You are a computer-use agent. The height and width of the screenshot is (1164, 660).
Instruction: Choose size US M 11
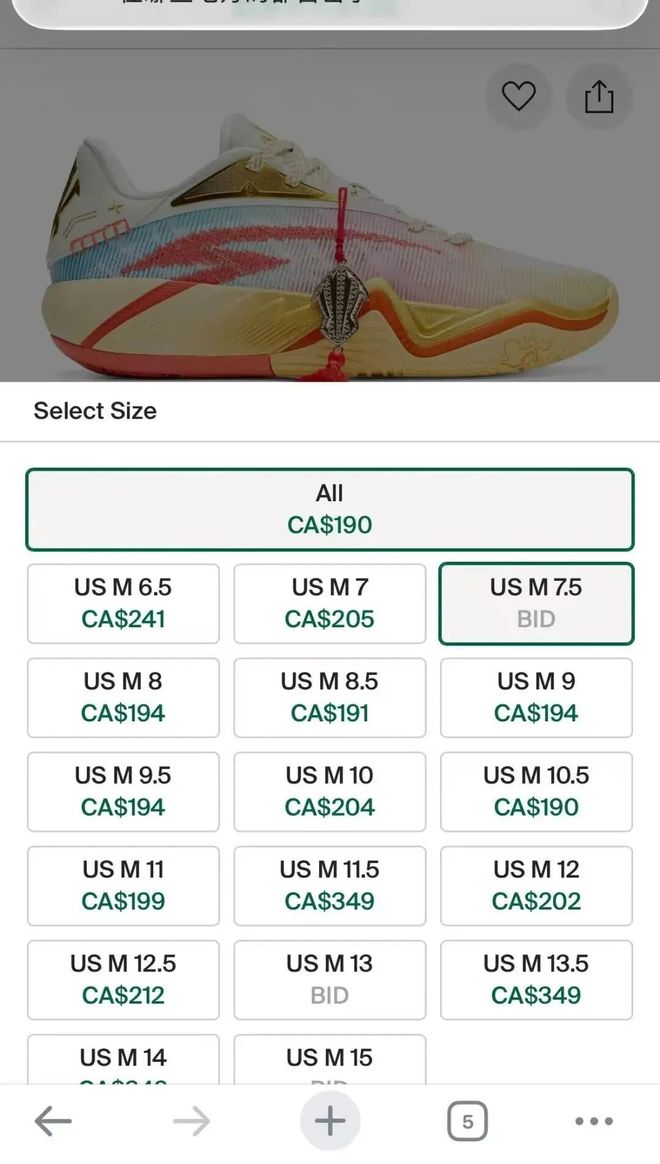click(123, 885)
